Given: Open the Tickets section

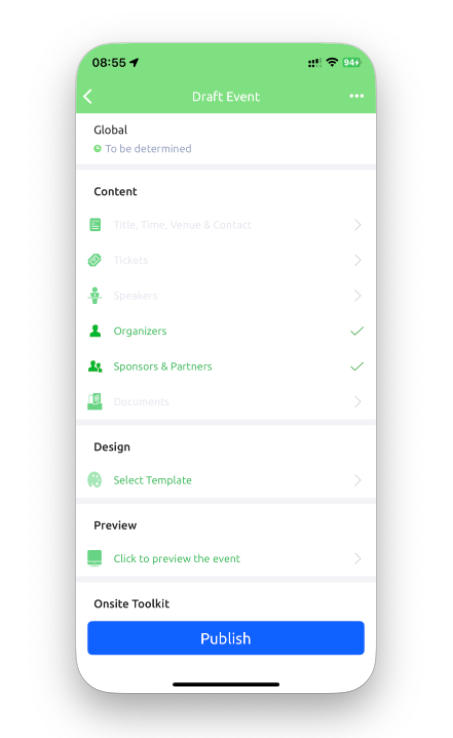Looking at the screenshot, I should coord(226,260).
